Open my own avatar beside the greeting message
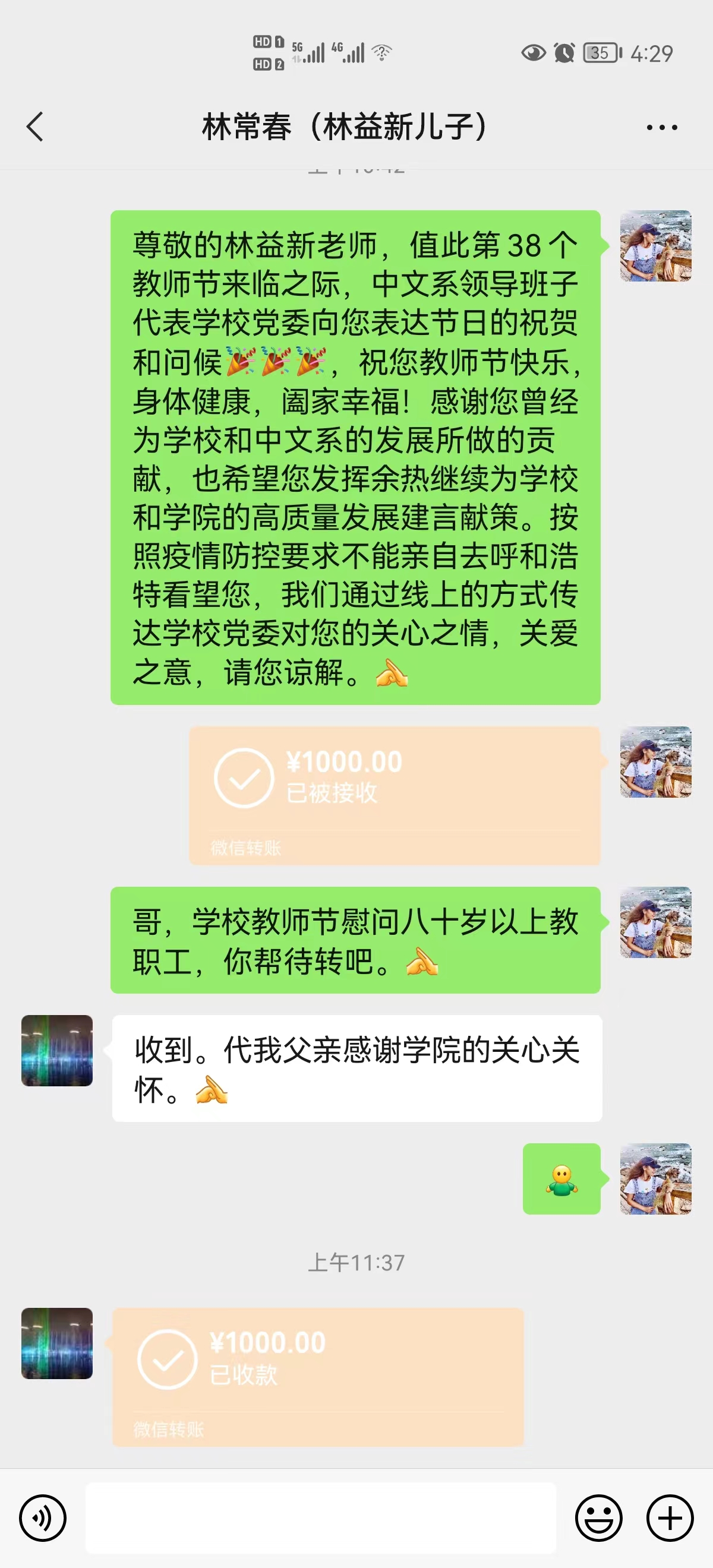This screenshot has height=1568, width=713. (x=655, y=246)
